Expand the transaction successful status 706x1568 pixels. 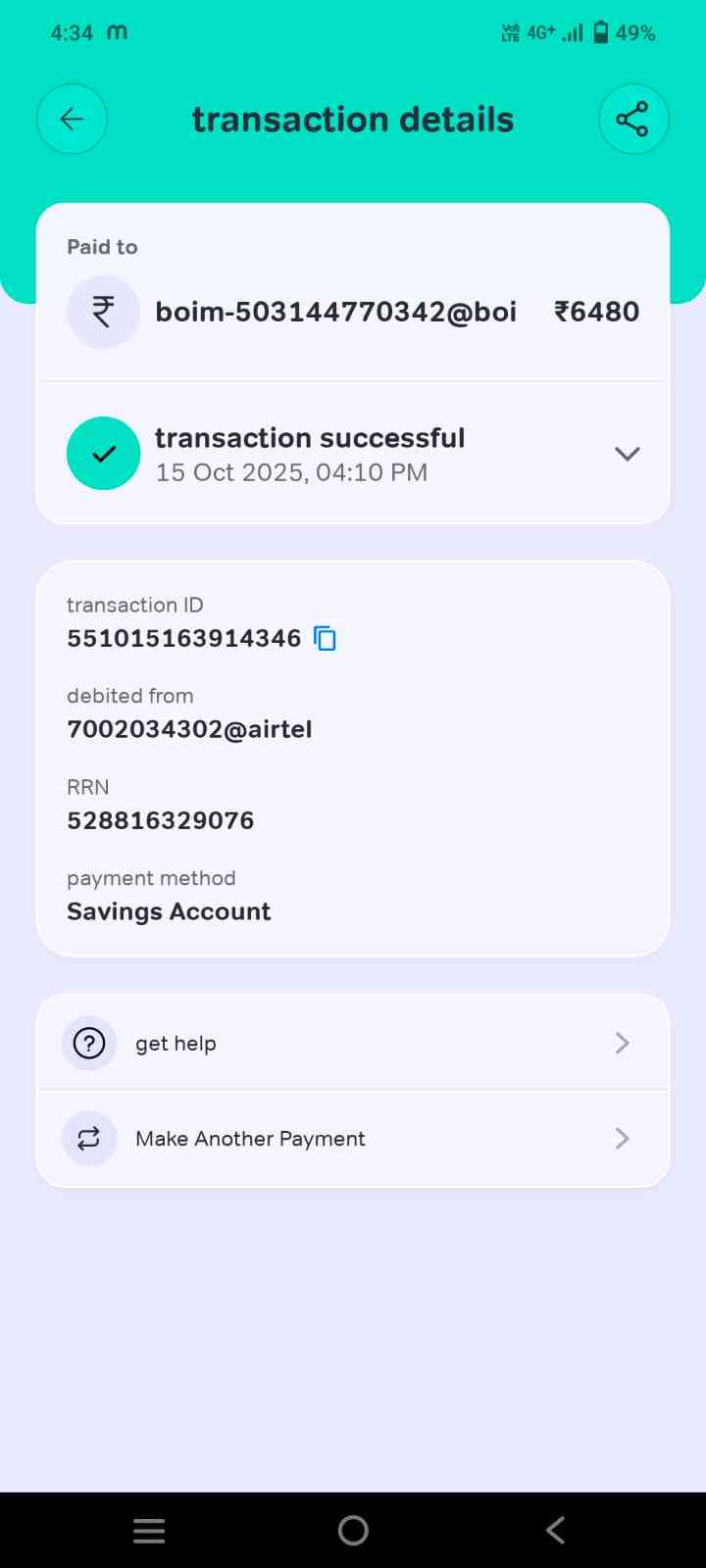pyautogui.click(x=627, y=454)
